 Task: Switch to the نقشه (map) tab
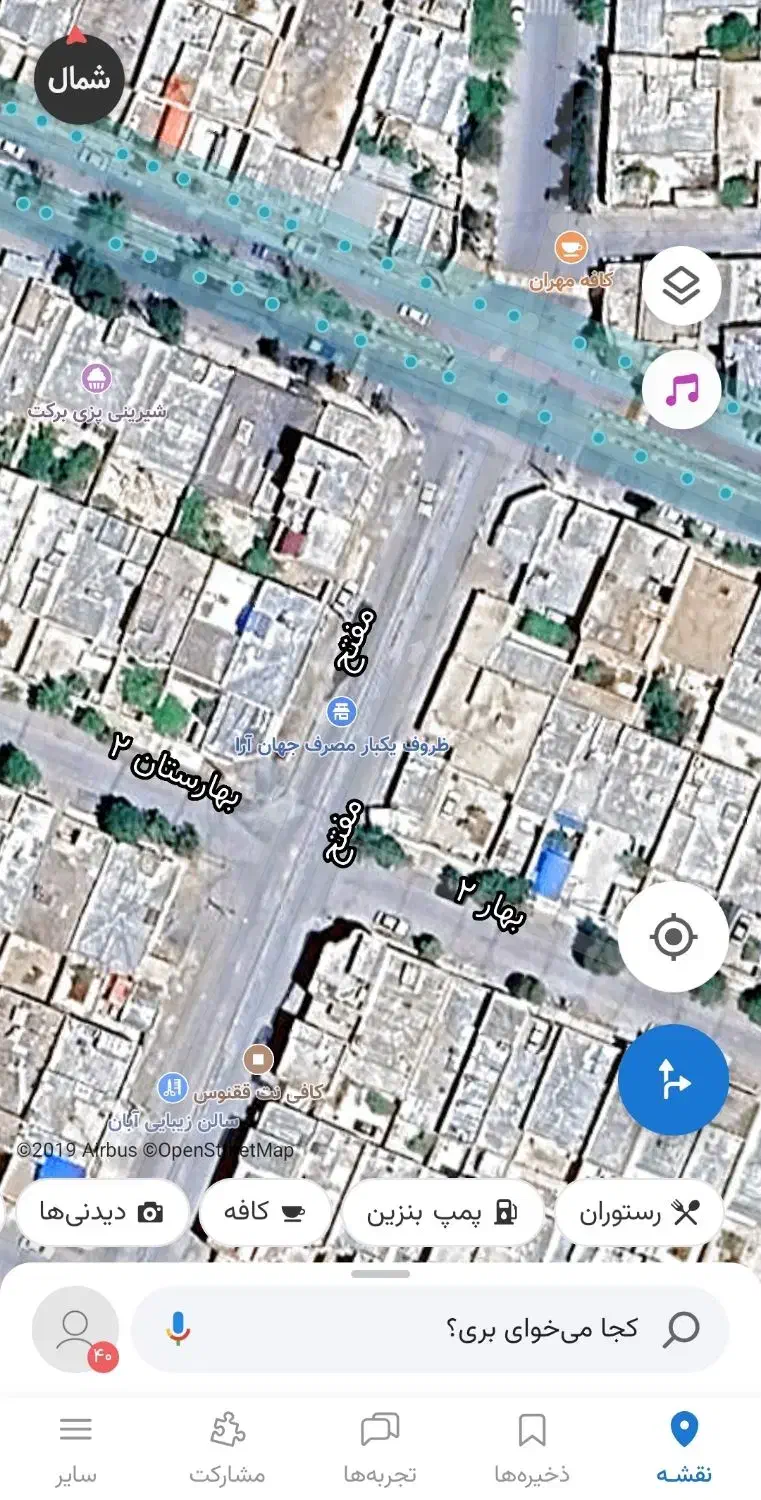(684, 1448)
